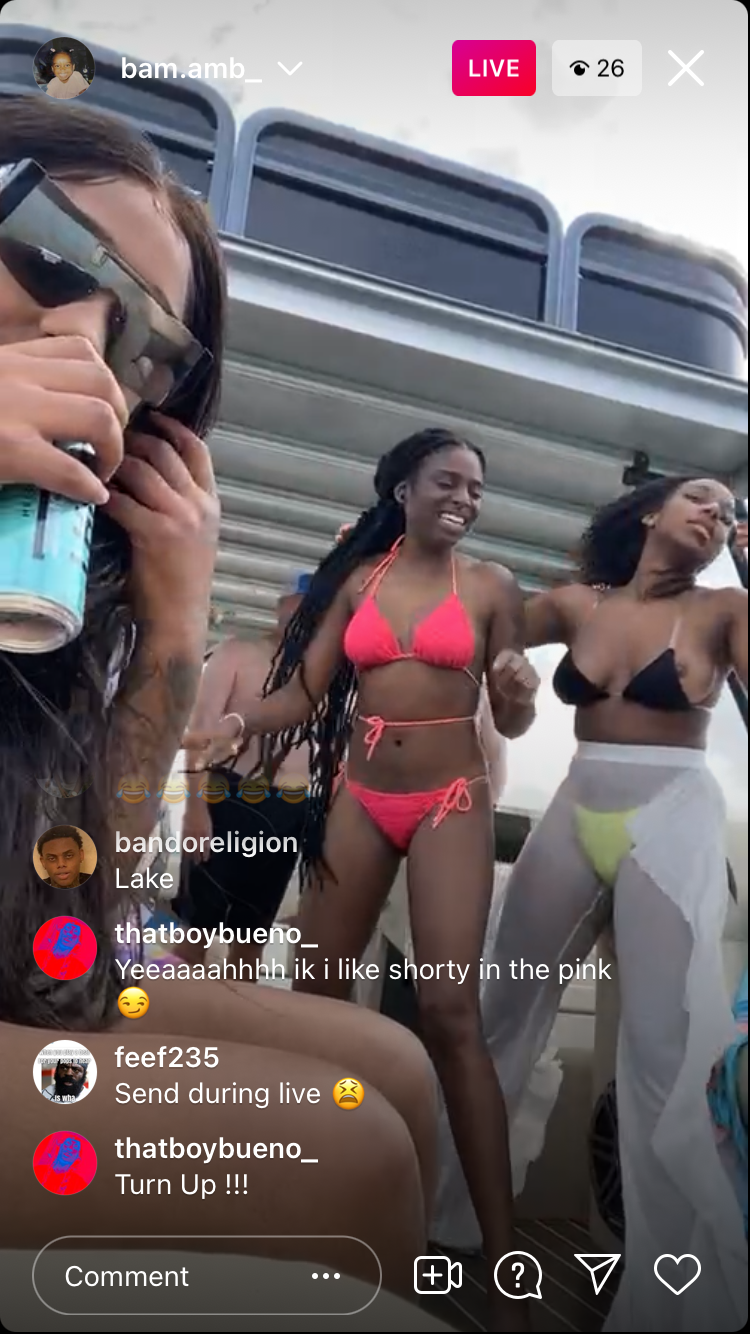Open the viewer count of 26
The image size is (750, 1334).
click(597, 68)
